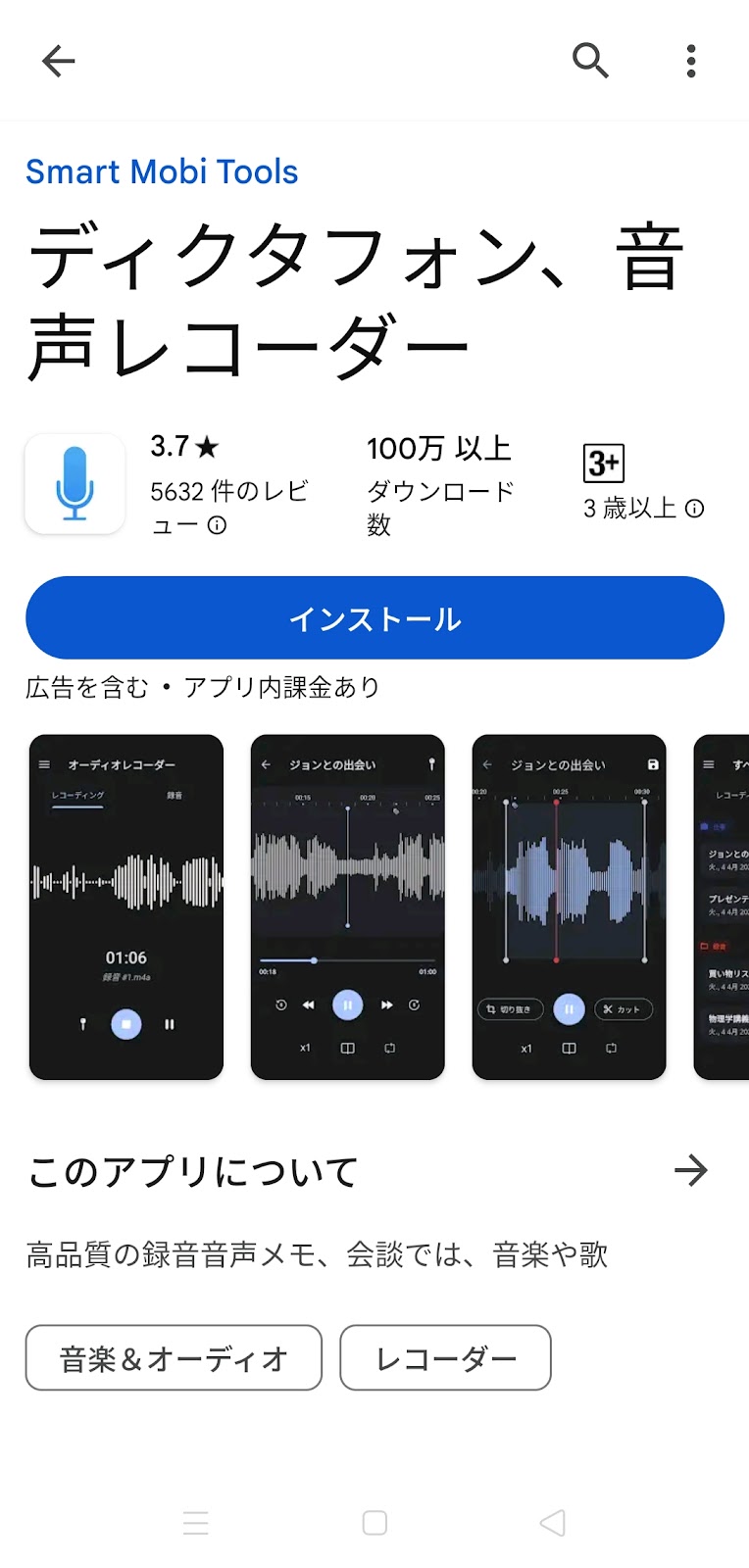The height and width of the screenshot is (1568, 749).
Task: Show info about 3 歳以上 rating
Action: click(694, 509)
